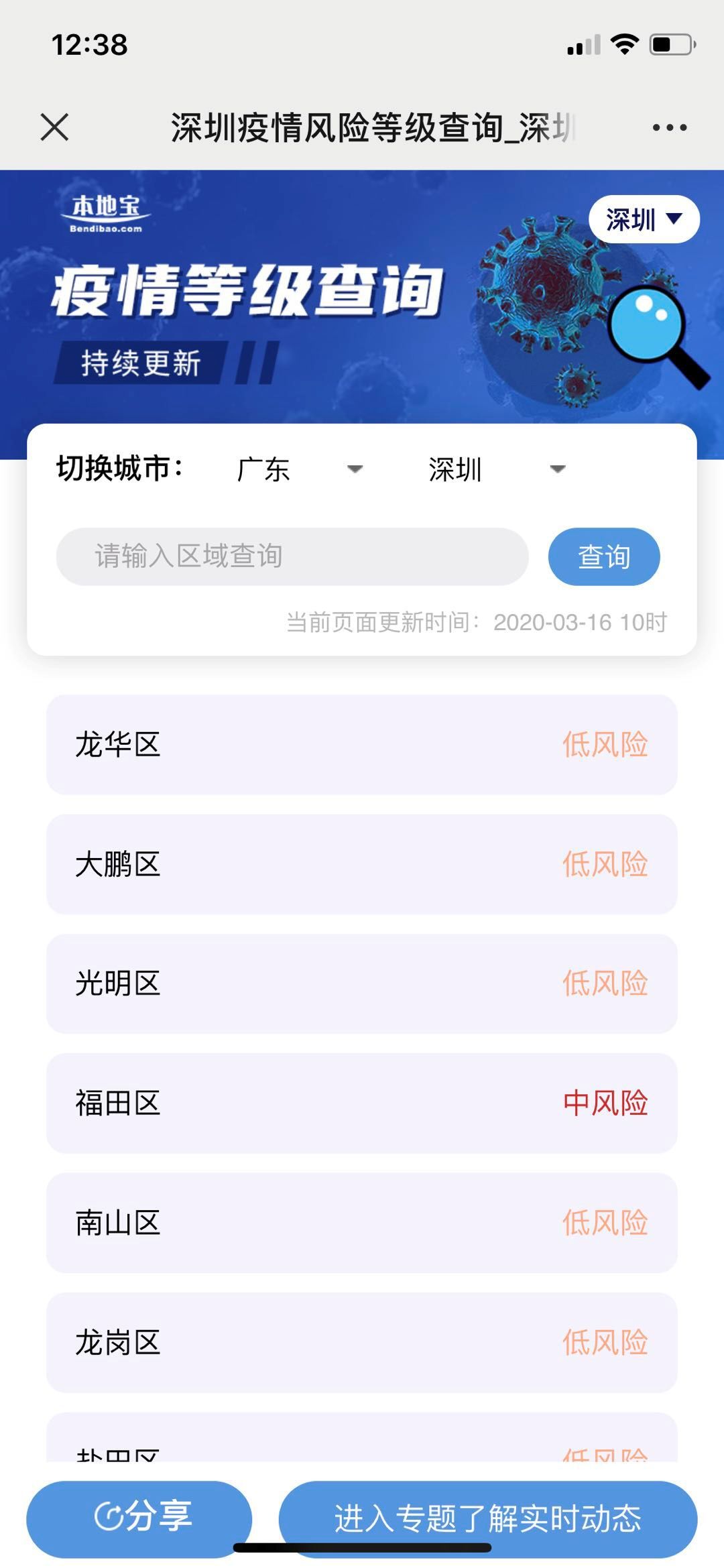Close the web page with the X
This screenshot has height=1568, width=724.
54,127
